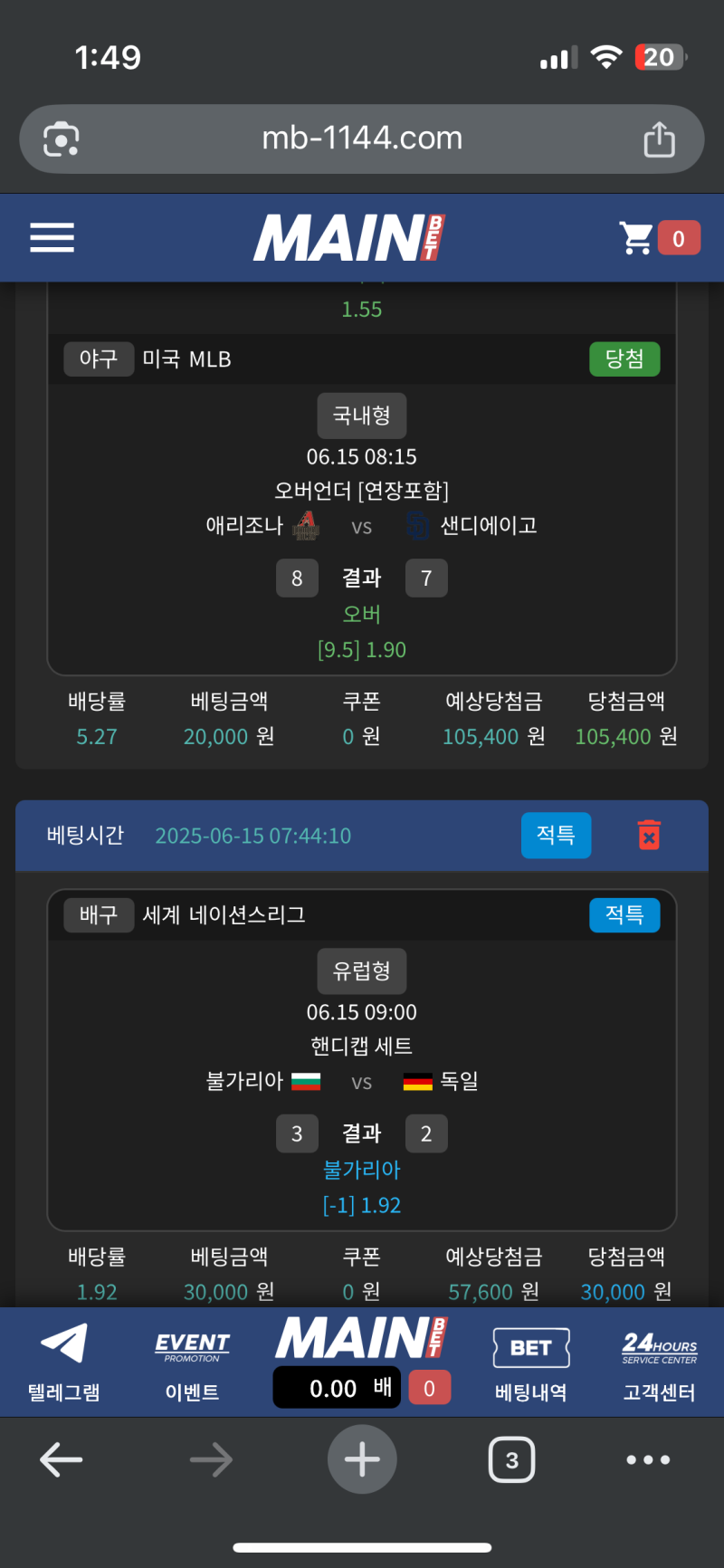Go back in the browser

tap(62, 1459)
